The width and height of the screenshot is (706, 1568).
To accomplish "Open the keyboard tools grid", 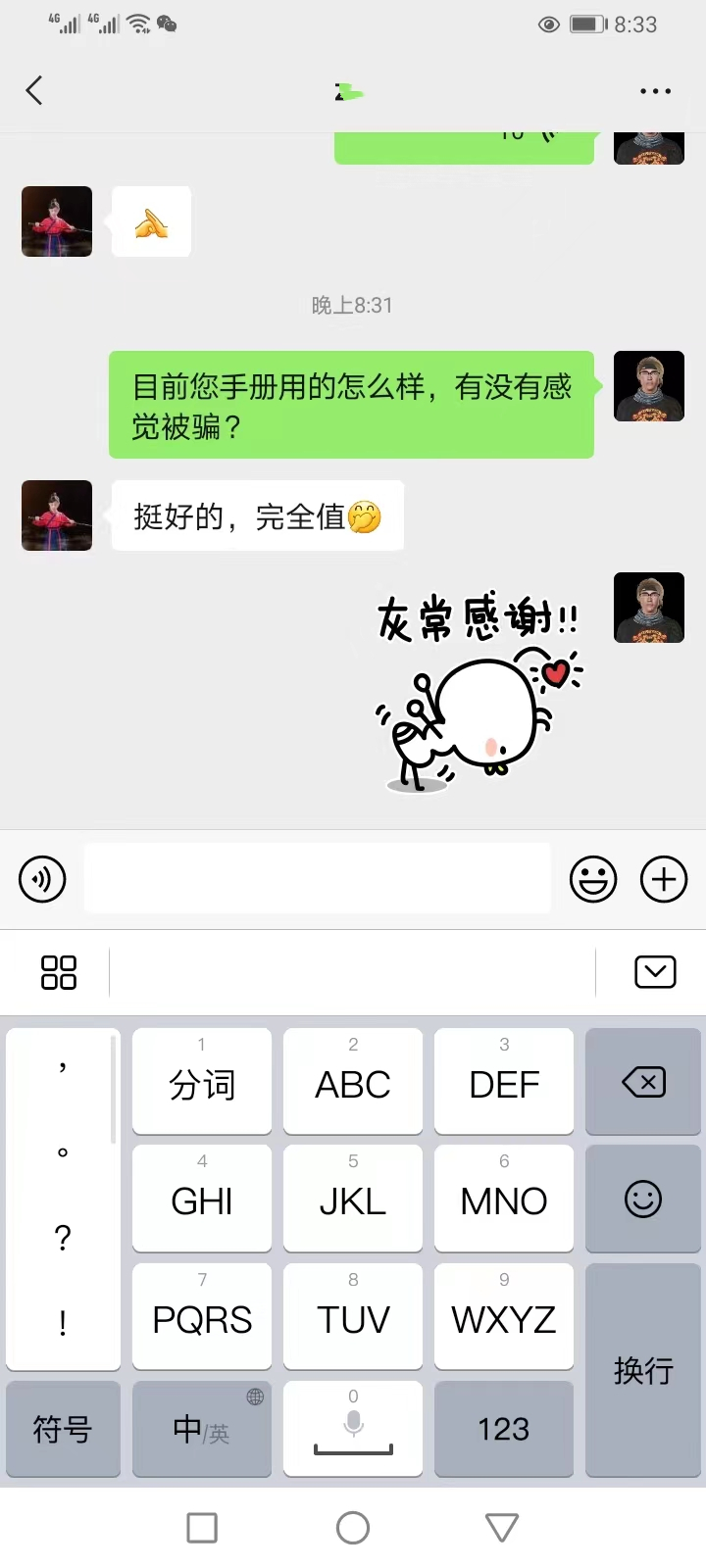I will point(59,972).
